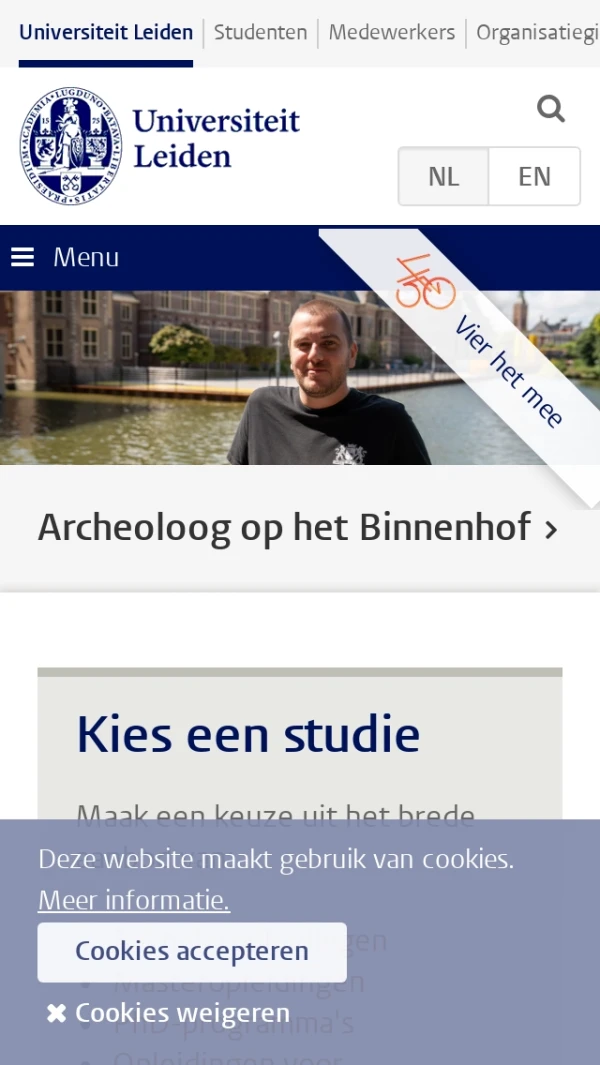Viewport: 600px width, 1065px height.
Task: Select the Universiteit Leiden tab
Action: pos(105,33)
